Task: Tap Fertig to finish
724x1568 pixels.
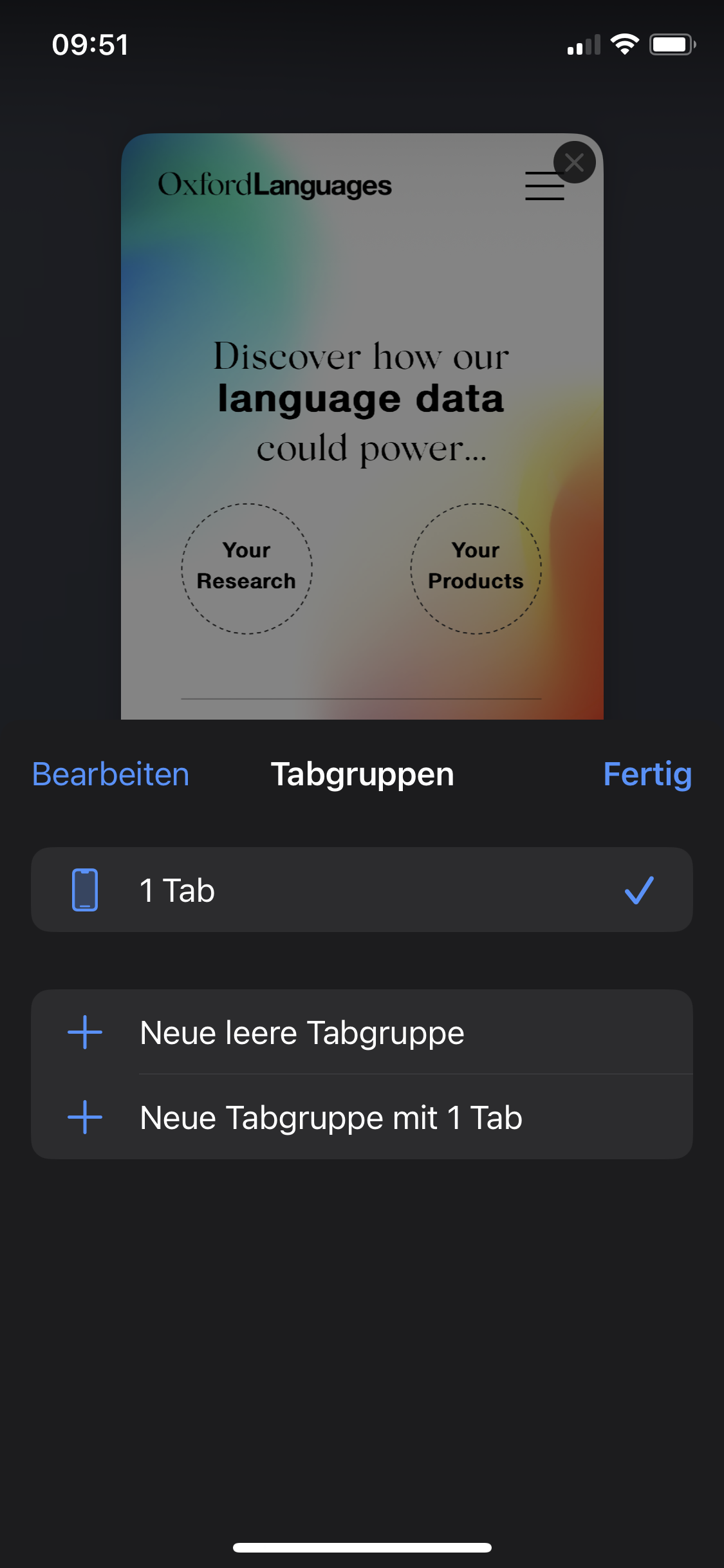Action: click(647, 774)
